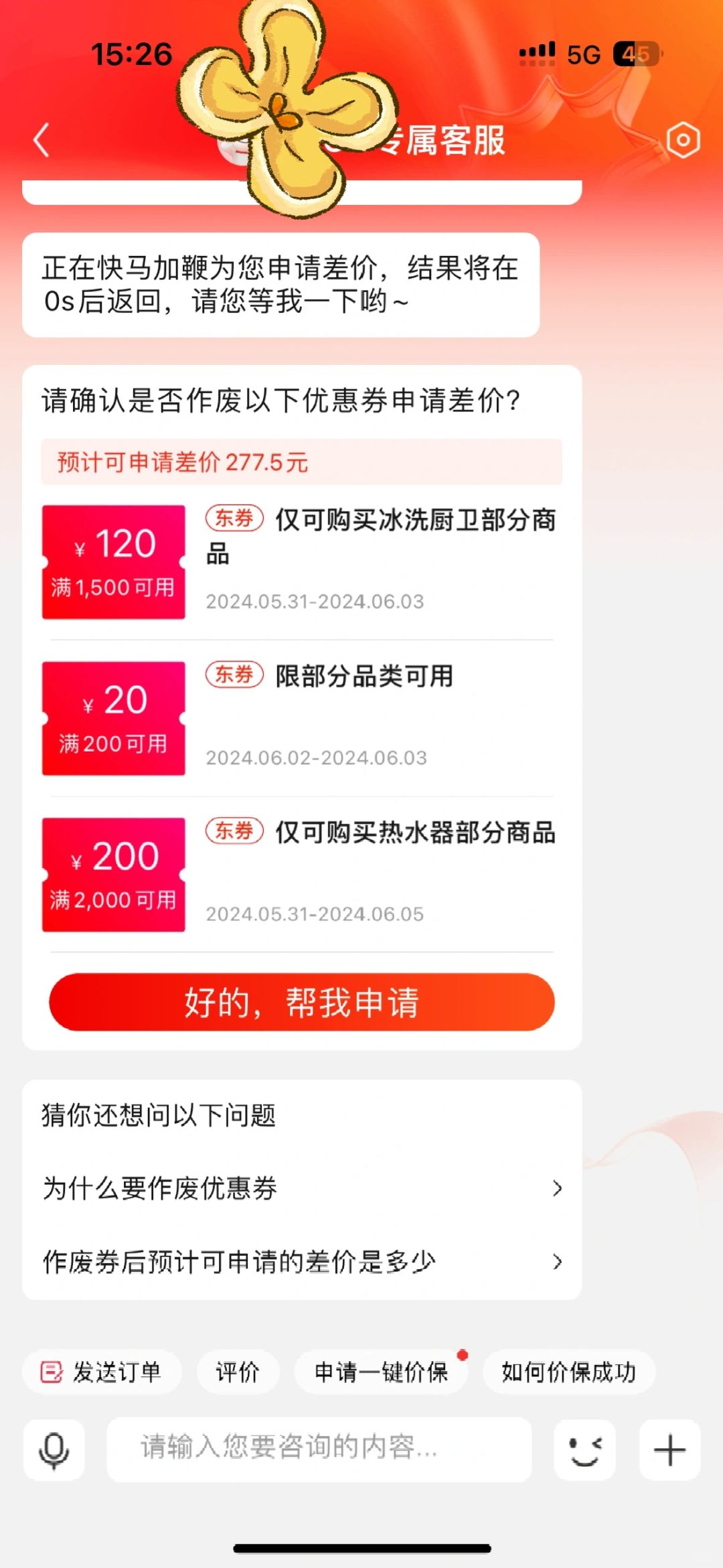Activate the voice input microphone
723x1568 pixels.
[54, 1450]
